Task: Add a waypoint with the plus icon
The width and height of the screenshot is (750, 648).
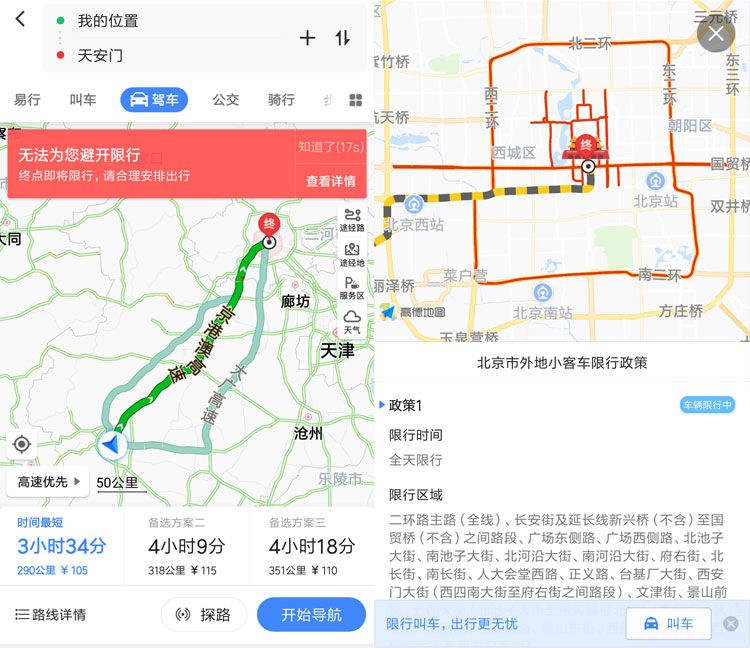Action: (307, 38)
